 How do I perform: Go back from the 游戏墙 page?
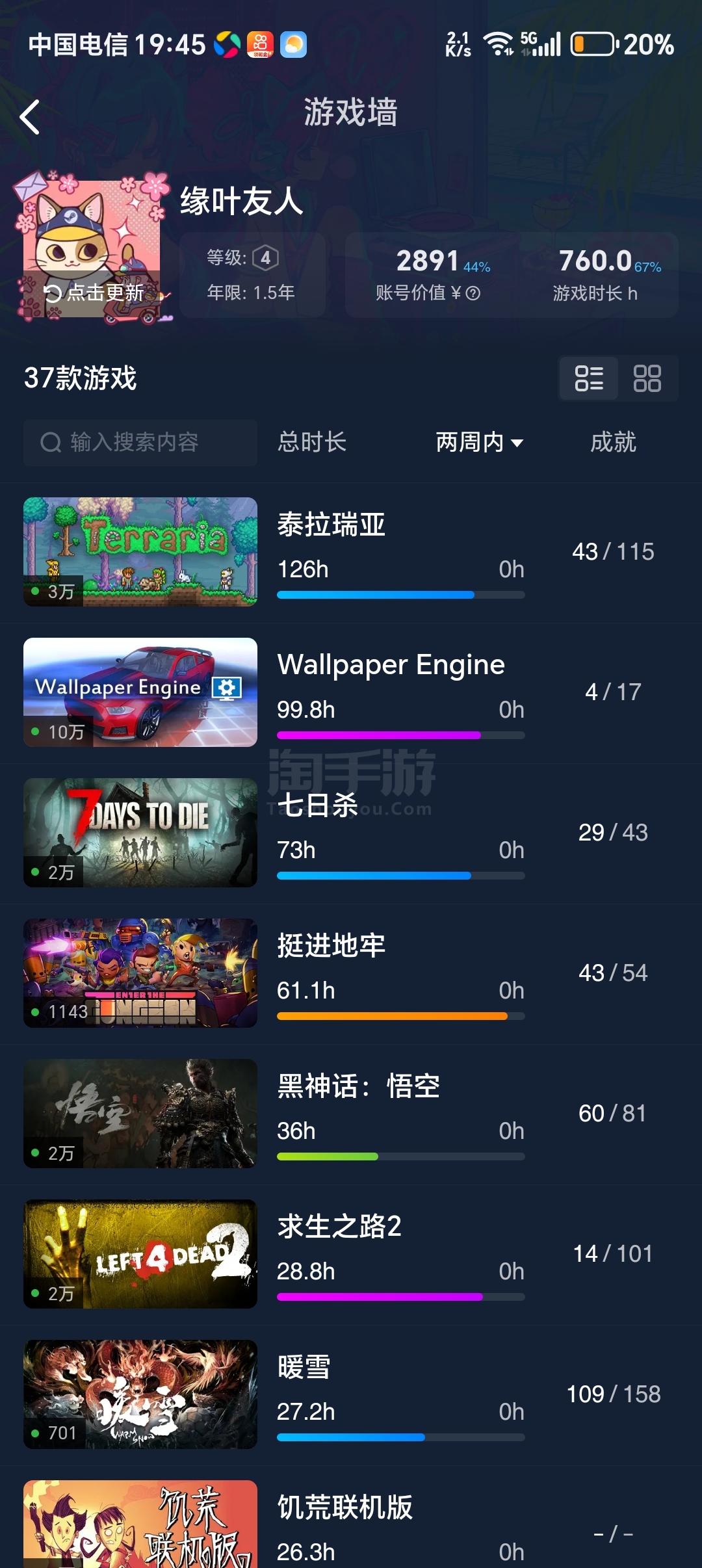(x=30, y=117)
